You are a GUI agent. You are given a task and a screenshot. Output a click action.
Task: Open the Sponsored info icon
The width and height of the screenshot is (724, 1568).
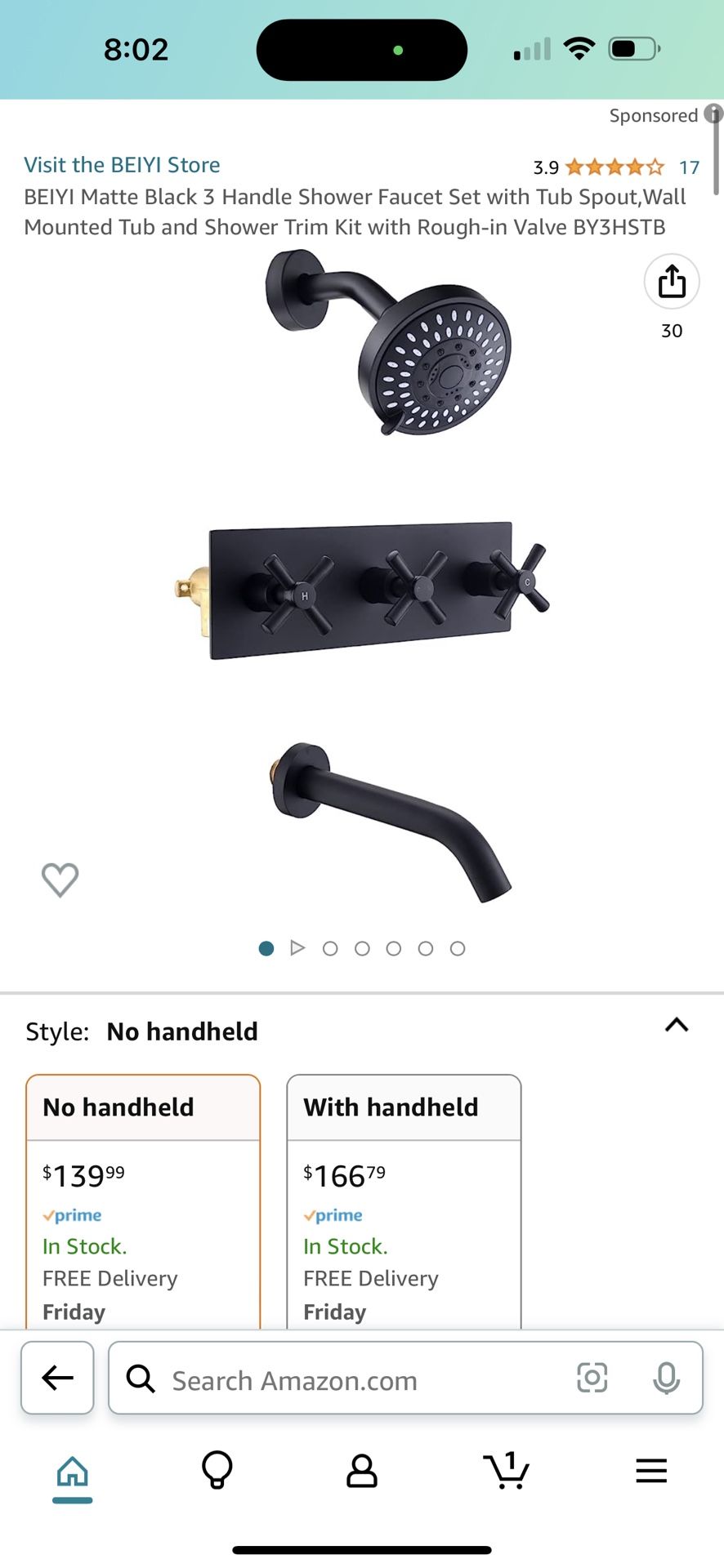point(713,114)
